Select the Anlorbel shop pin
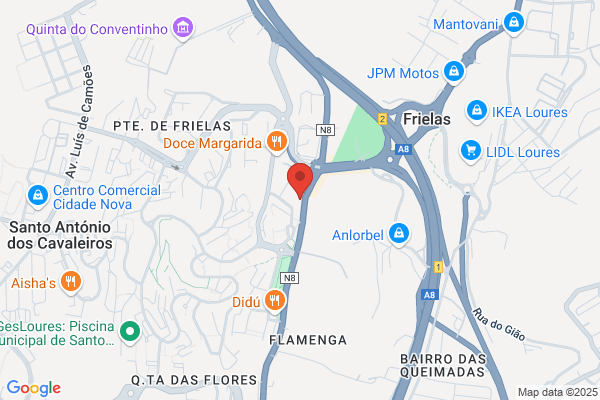600x400 pixels. click(399, 234)
